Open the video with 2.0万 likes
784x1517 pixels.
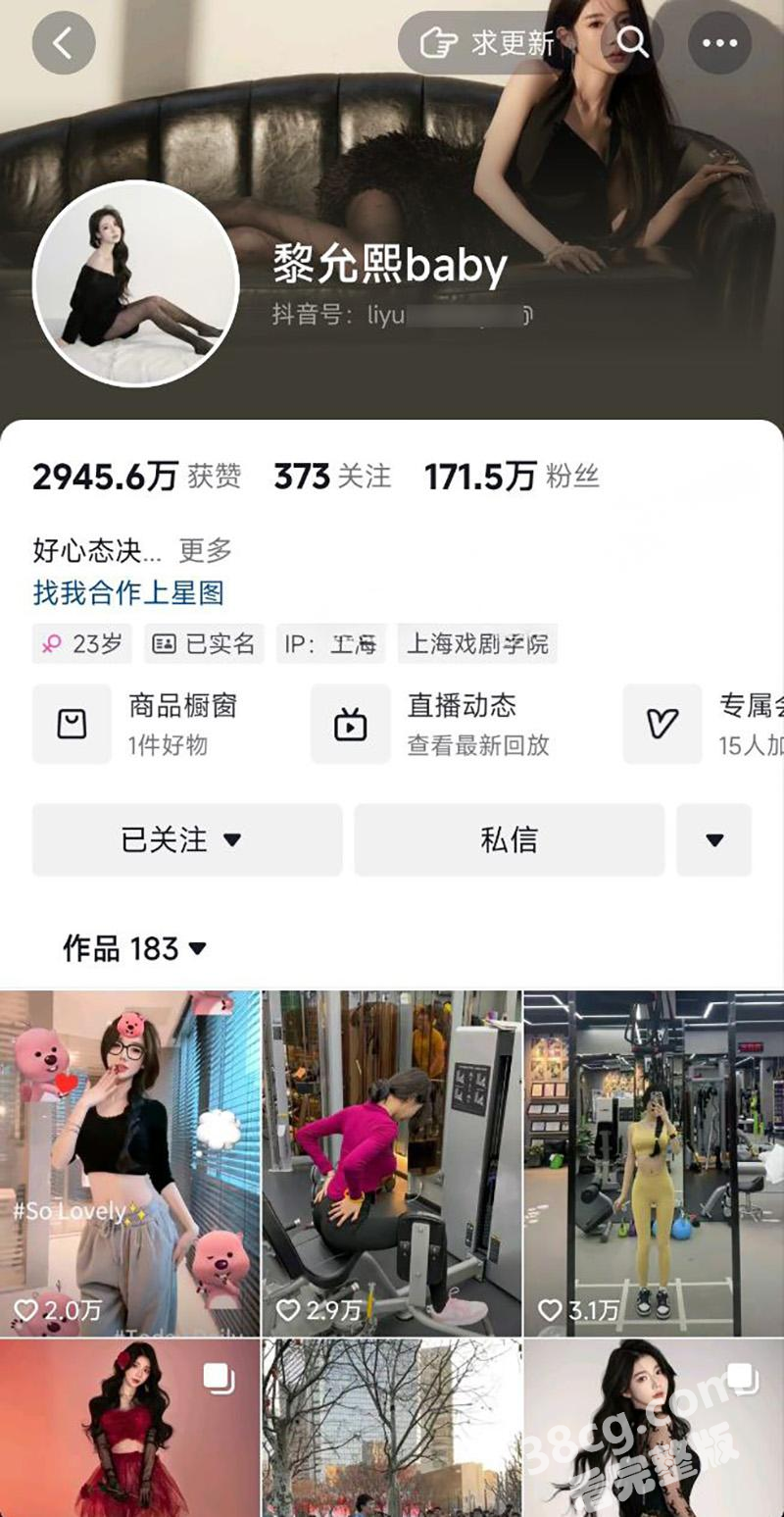click(x=129, y=1162)
